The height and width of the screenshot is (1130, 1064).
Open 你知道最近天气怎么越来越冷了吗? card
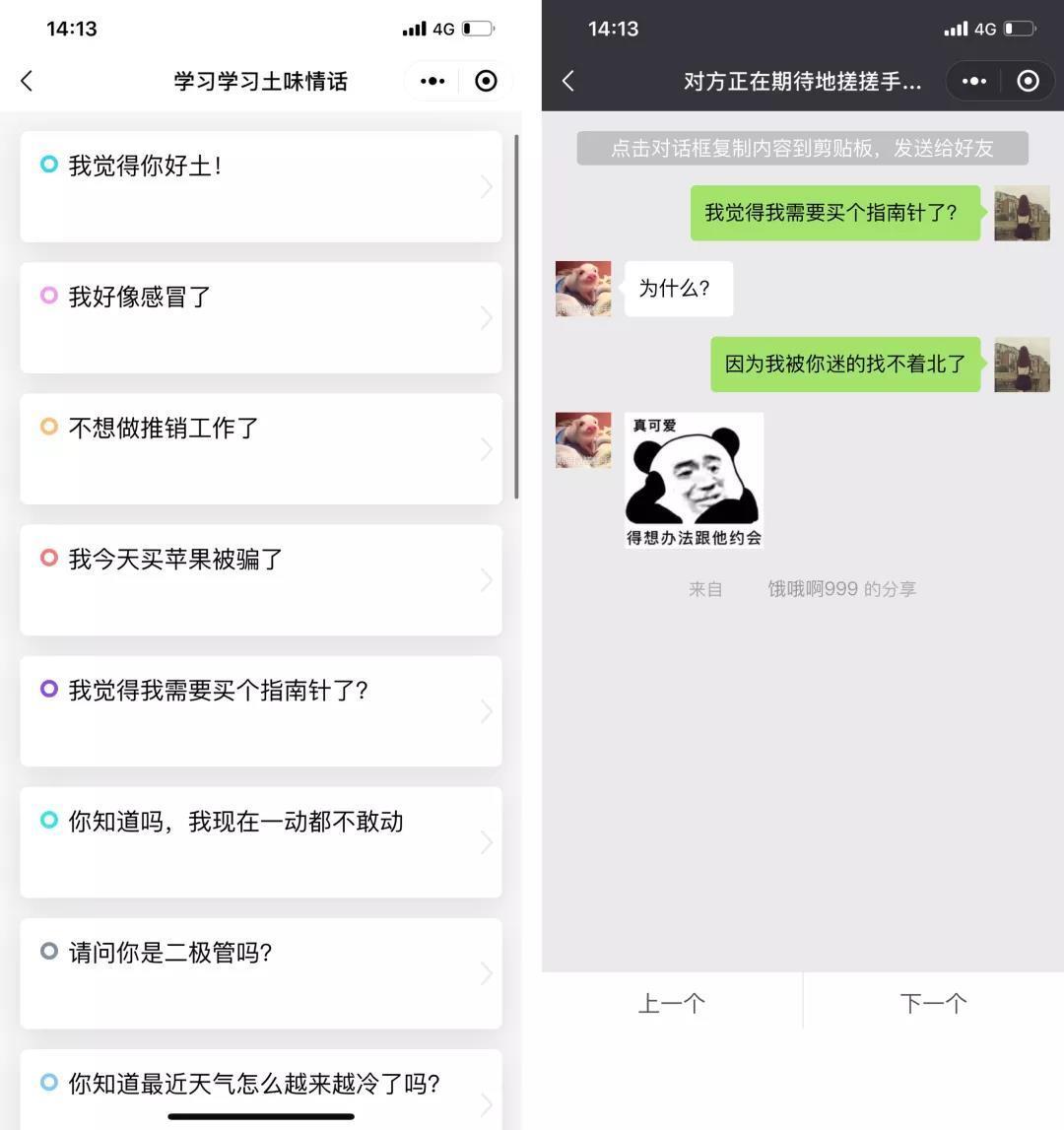260,1089
